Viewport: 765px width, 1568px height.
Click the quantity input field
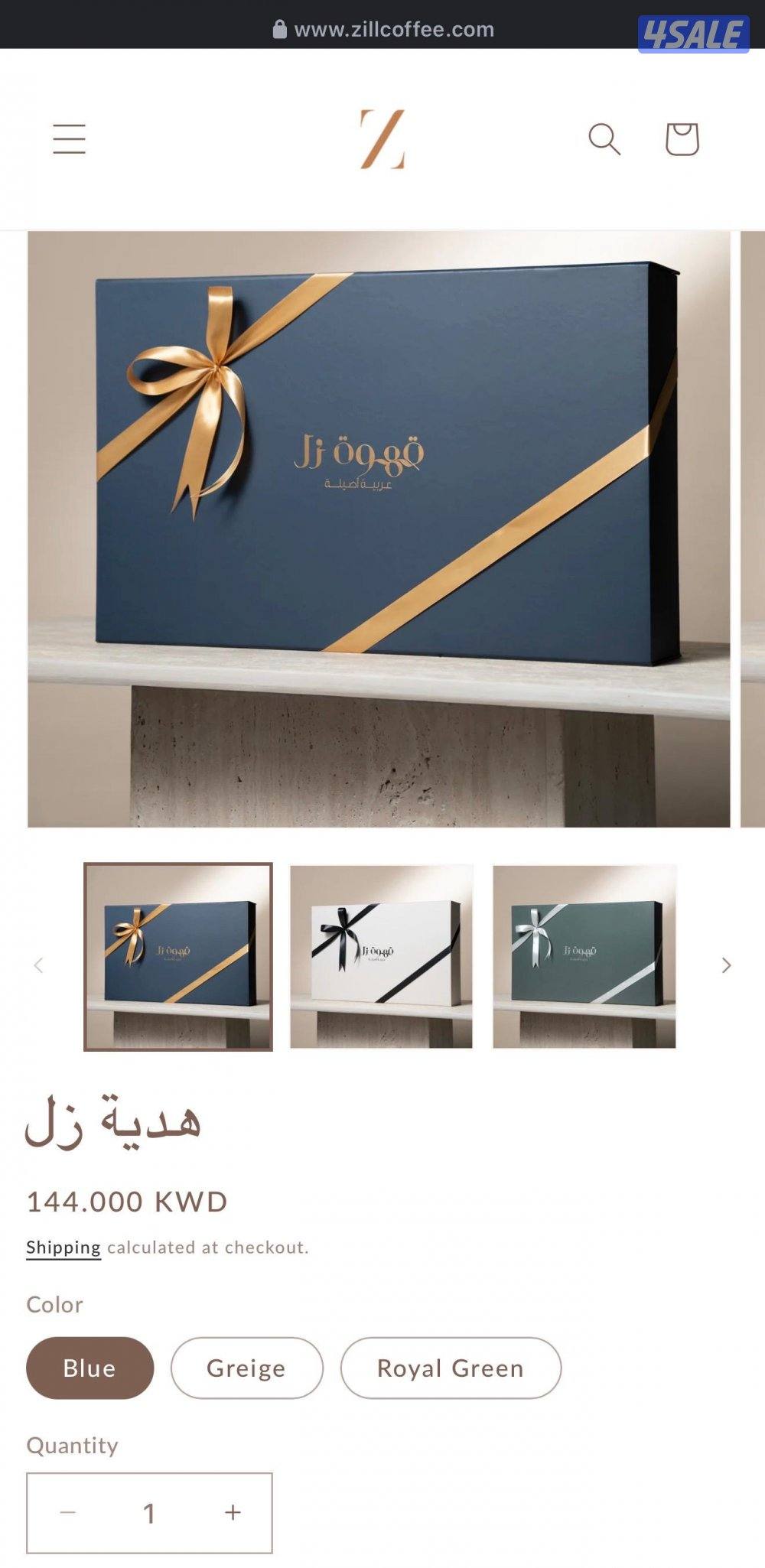click(x=151, y=1512)
